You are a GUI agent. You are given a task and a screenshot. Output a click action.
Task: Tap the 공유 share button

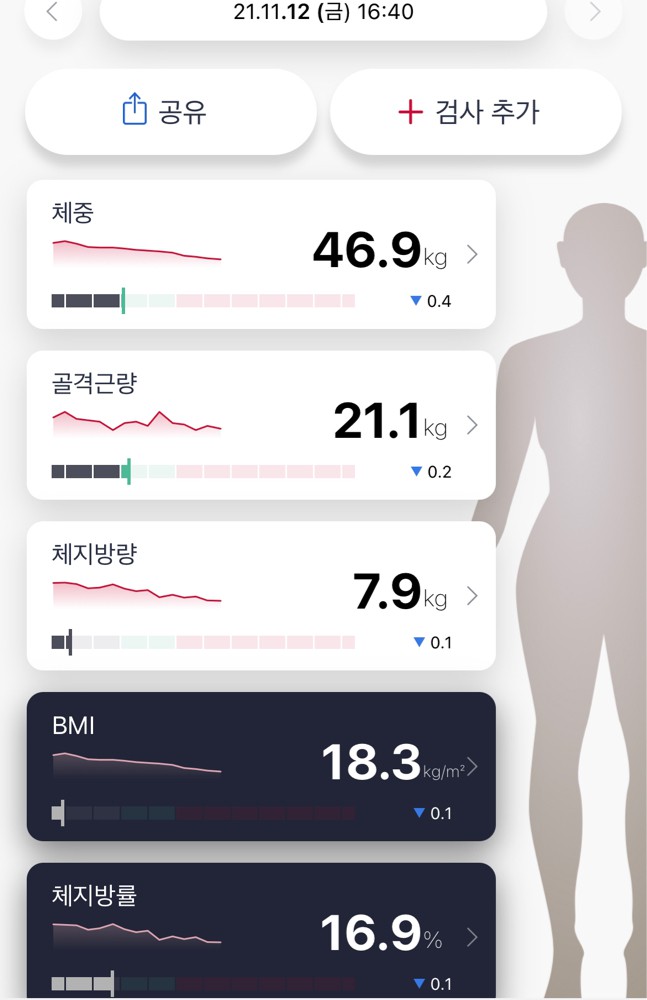point(170,112)
